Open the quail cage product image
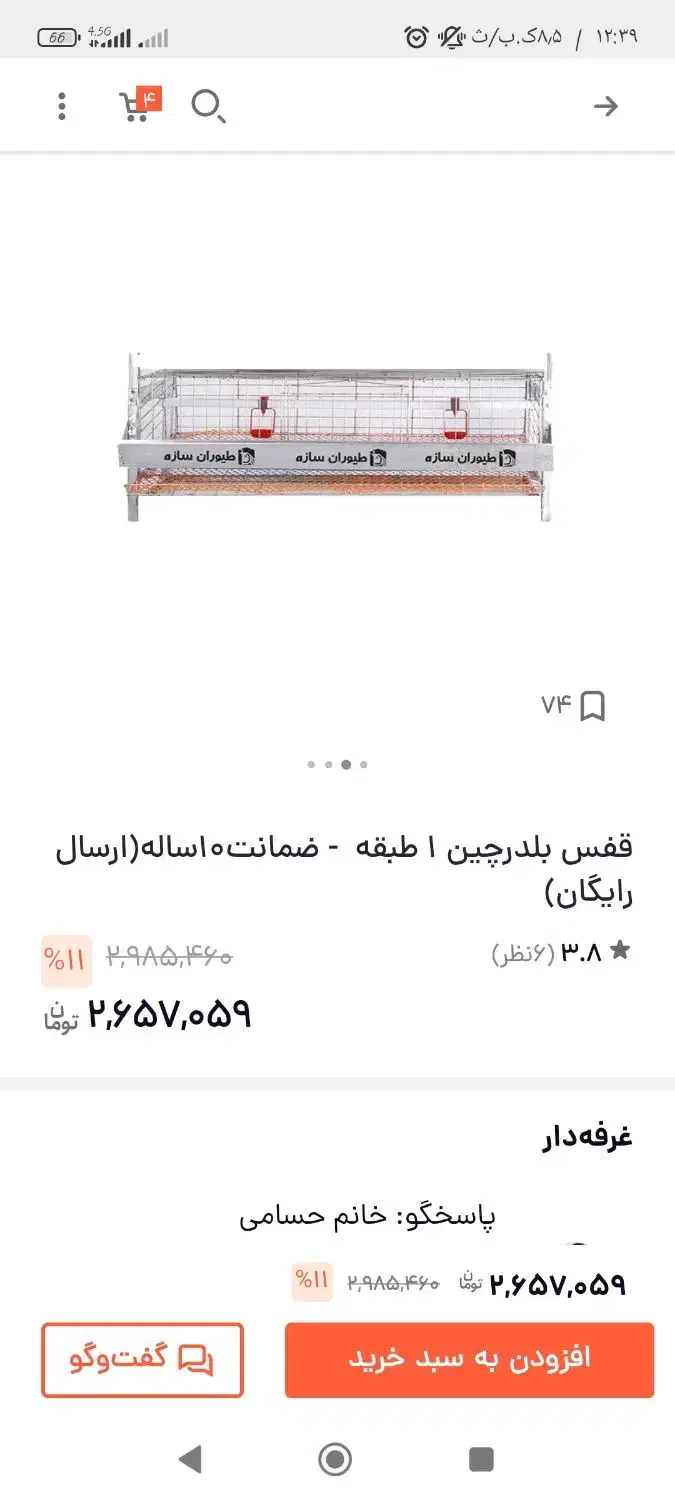Screen dimensions: 675x1500 (x=337, y=437)
